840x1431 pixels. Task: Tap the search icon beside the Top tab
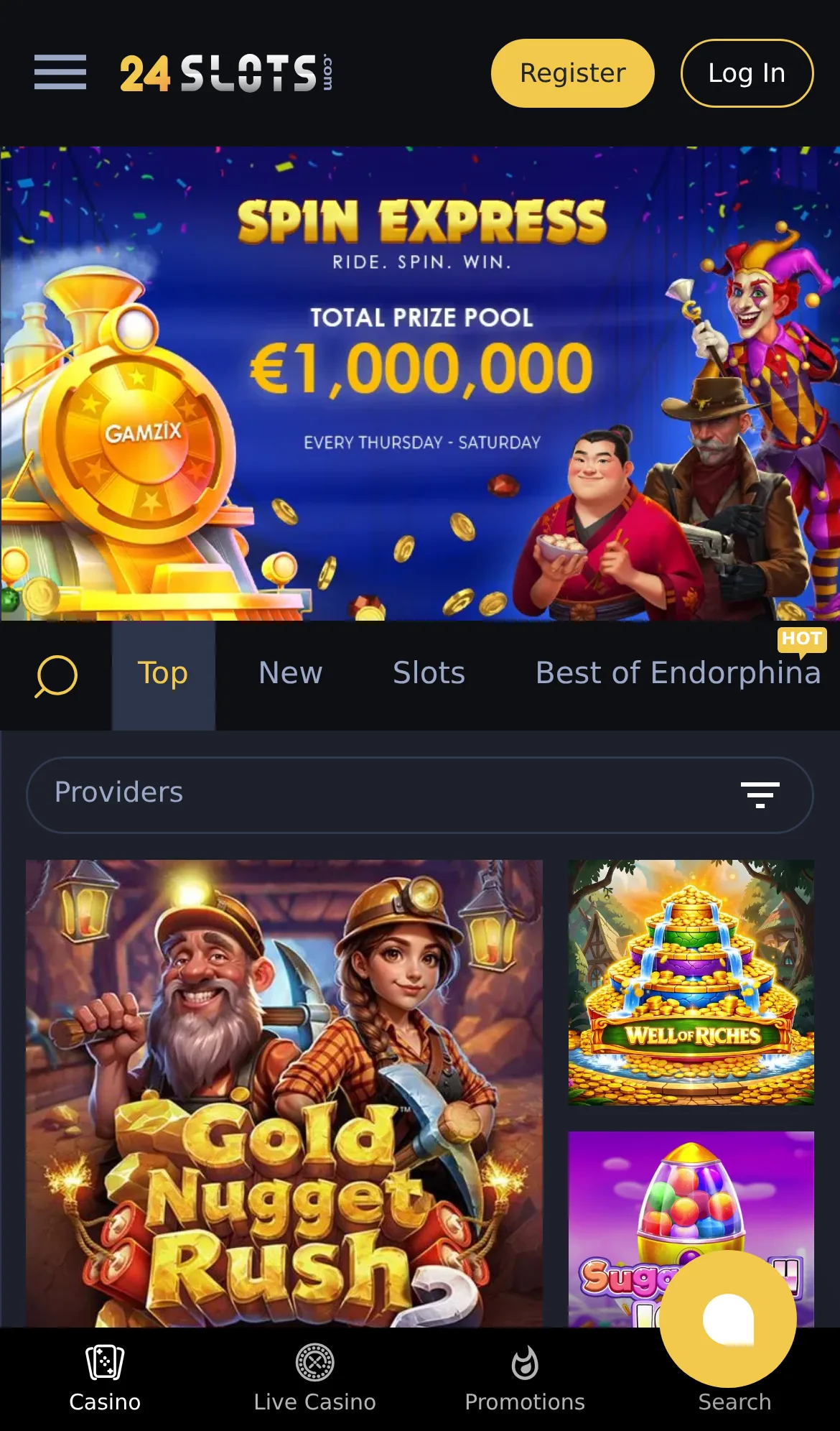[56, 675]
